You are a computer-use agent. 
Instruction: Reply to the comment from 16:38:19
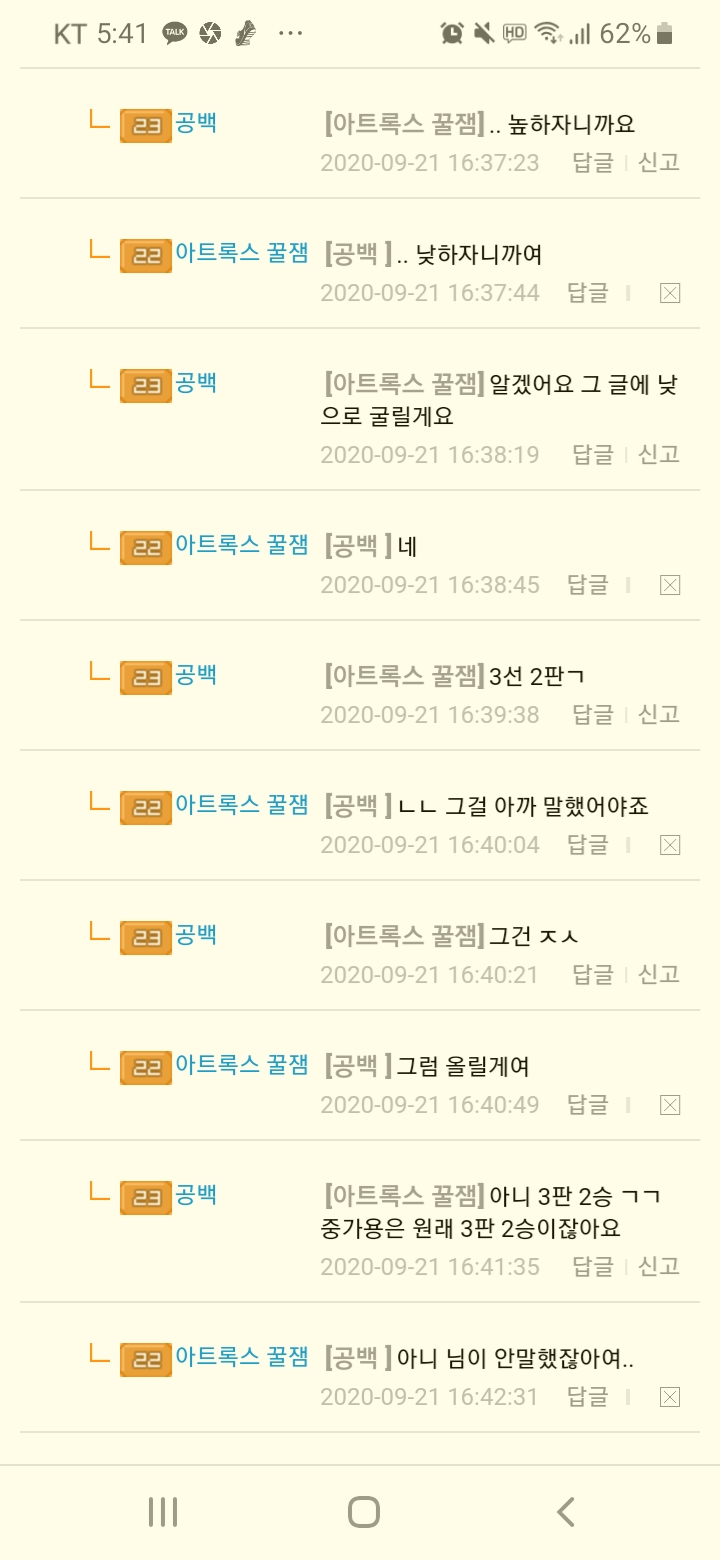coord(592,454)
